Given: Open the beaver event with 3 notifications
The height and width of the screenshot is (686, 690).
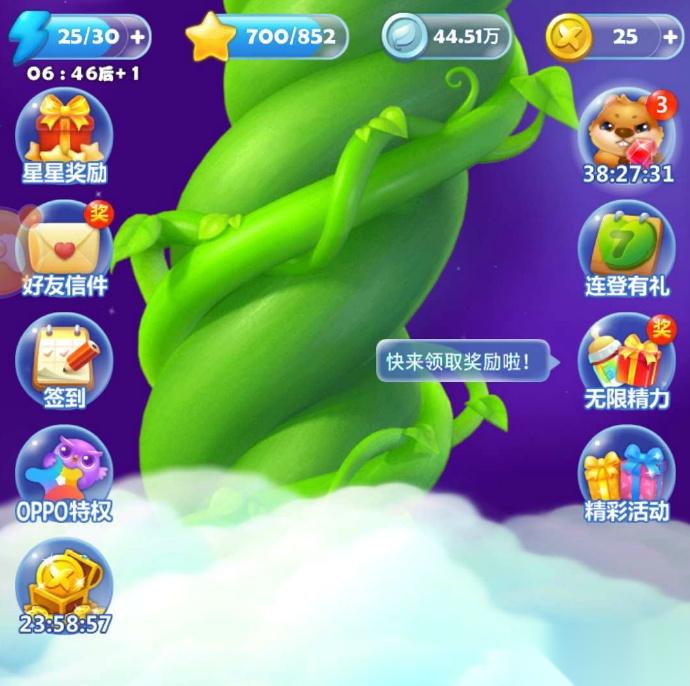Looking at the screenshot, I should pyautogui.click(x=627, y=137).
